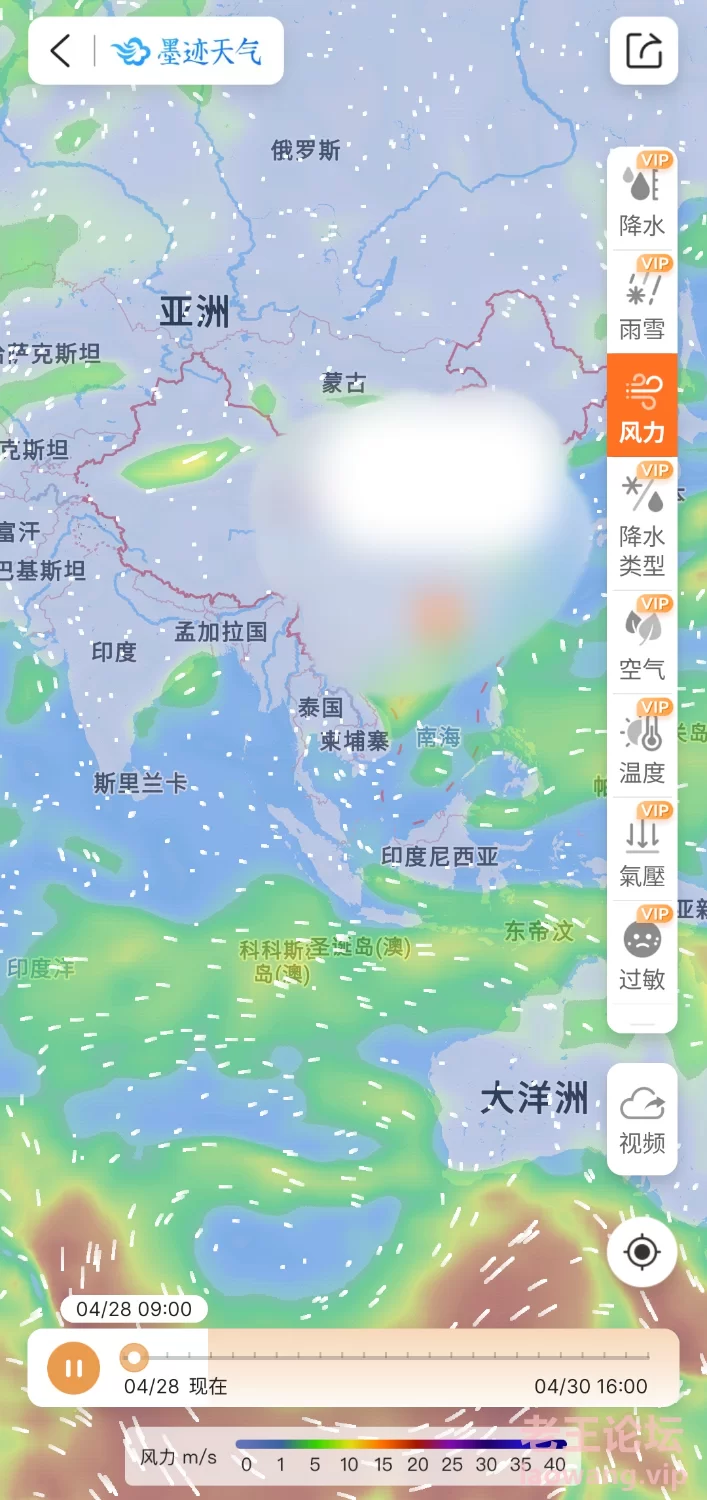Viewport: 707px width, 1500px height.
Task: Share this weather map
Action: pos(644,50)
